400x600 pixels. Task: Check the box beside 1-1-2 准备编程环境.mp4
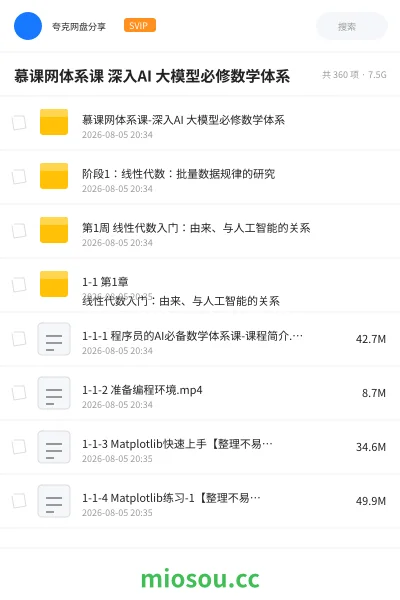pyautogui.click(x=19, y=393)
